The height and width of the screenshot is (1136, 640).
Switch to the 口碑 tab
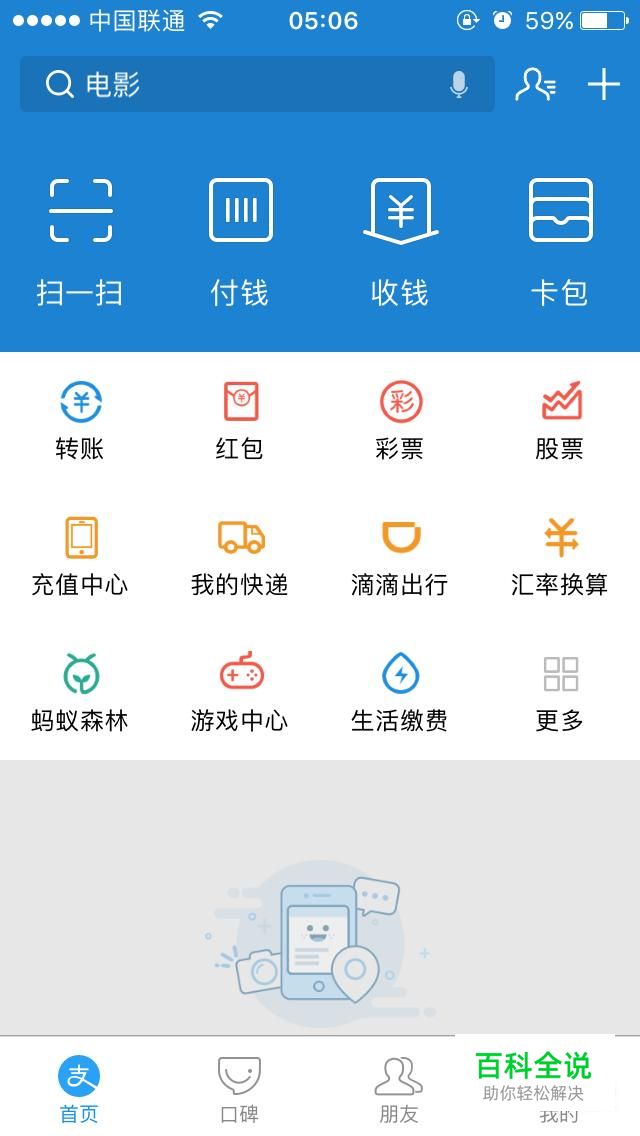240,1088
